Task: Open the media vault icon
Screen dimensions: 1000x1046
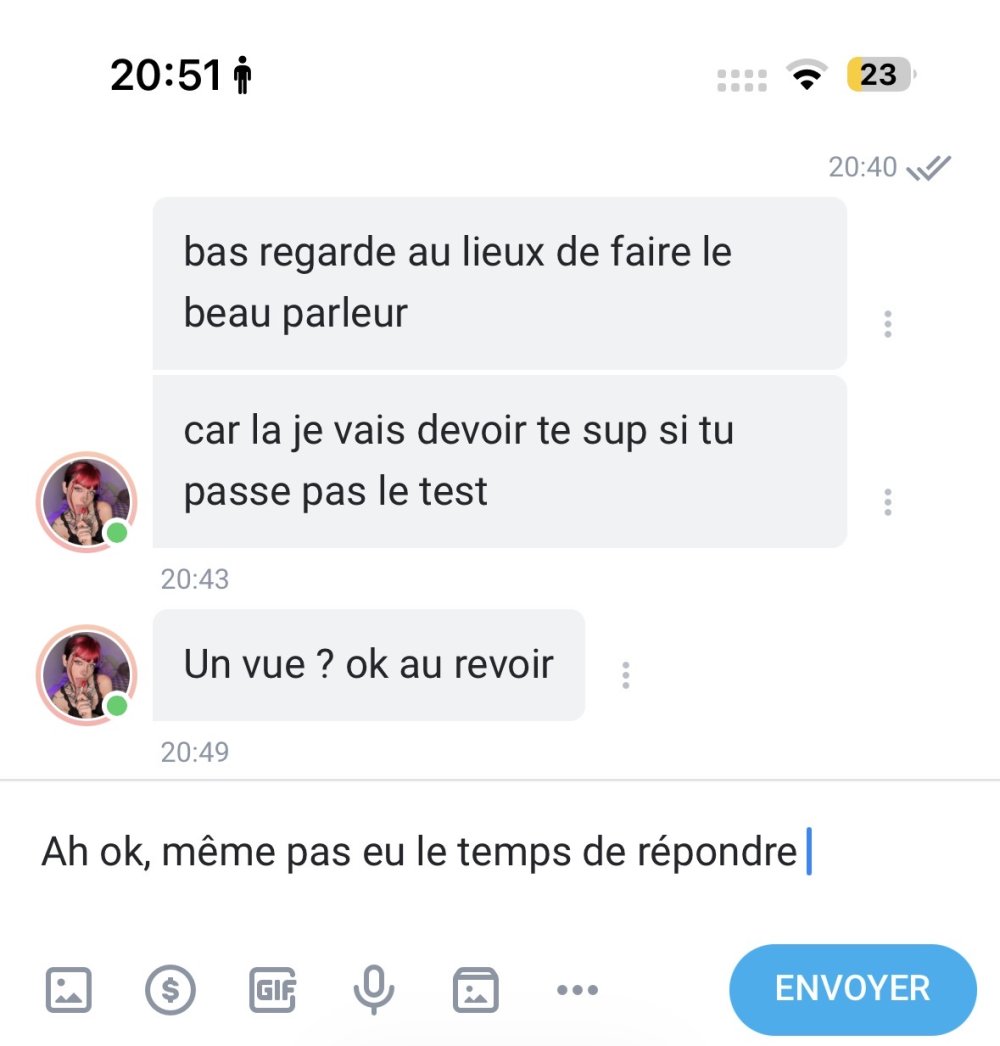Action: pos(476,990)
